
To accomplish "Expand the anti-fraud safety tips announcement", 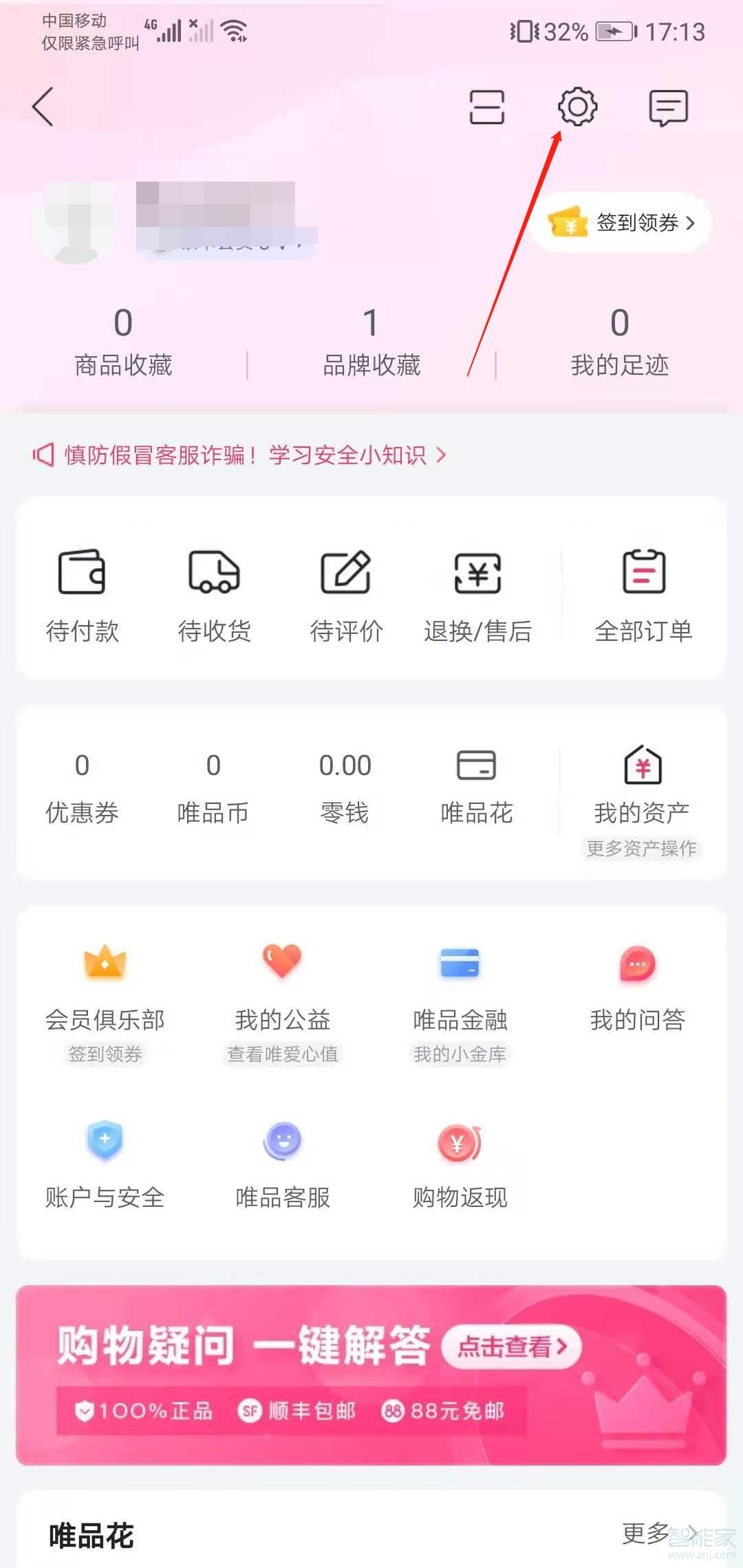I will [241, 455].
